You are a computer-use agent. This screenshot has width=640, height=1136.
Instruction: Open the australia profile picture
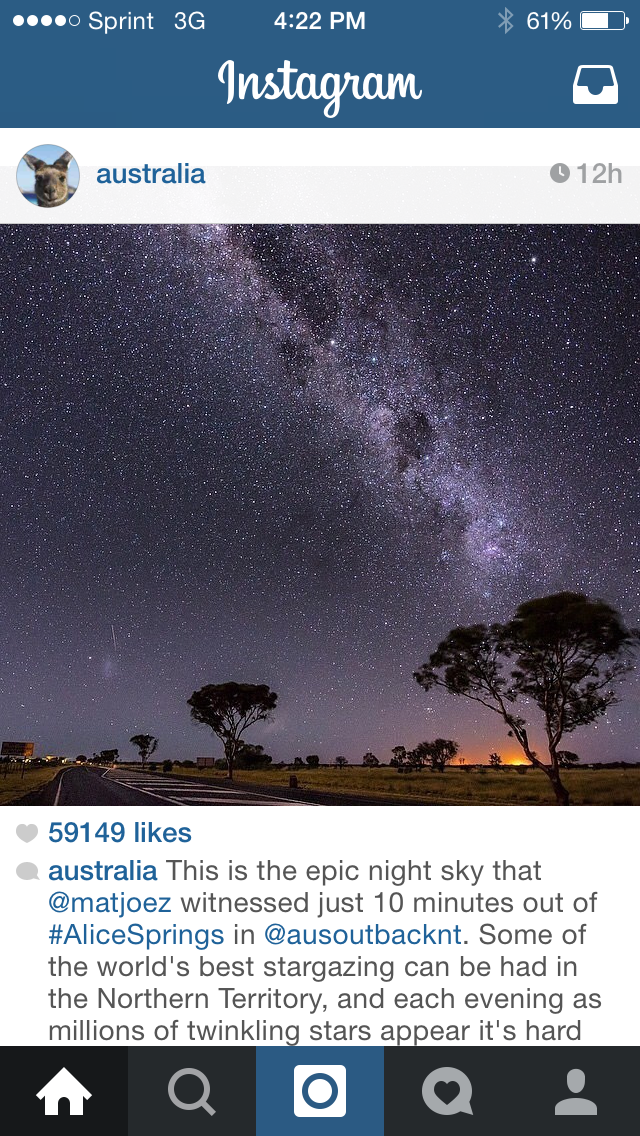48,176
